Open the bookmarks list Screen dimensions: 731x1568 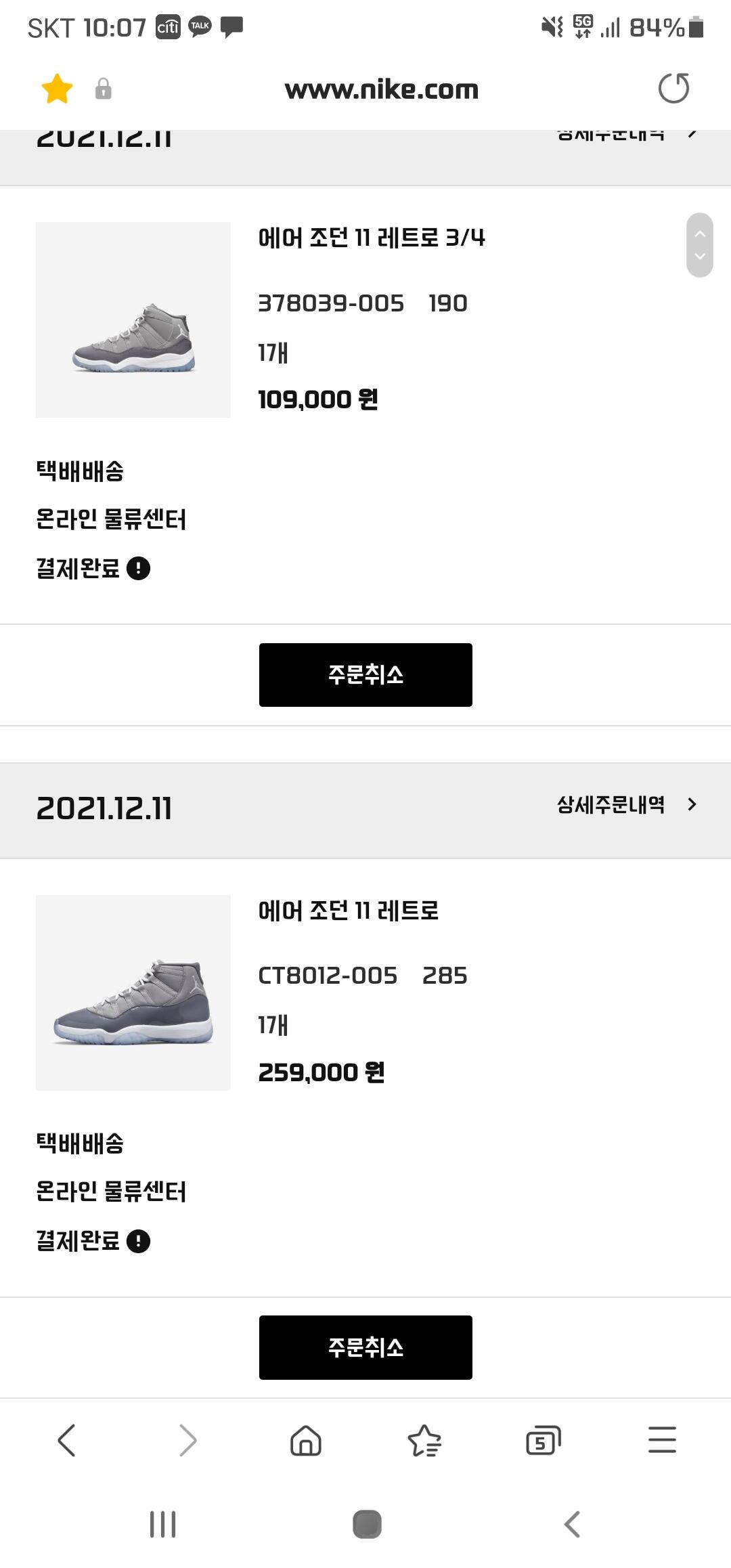tap(424, 1440)
